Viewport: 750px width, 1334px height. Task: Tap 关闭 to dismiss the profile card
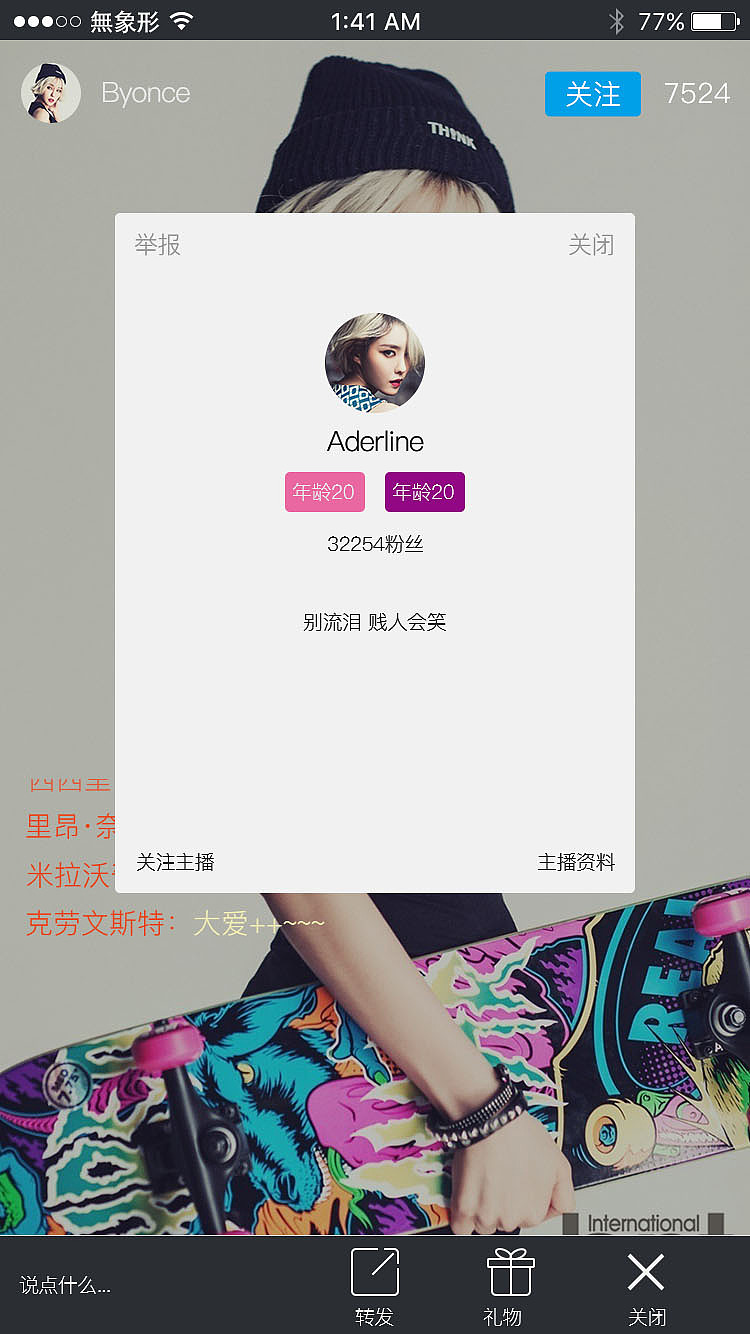click(x=592, y=245)
